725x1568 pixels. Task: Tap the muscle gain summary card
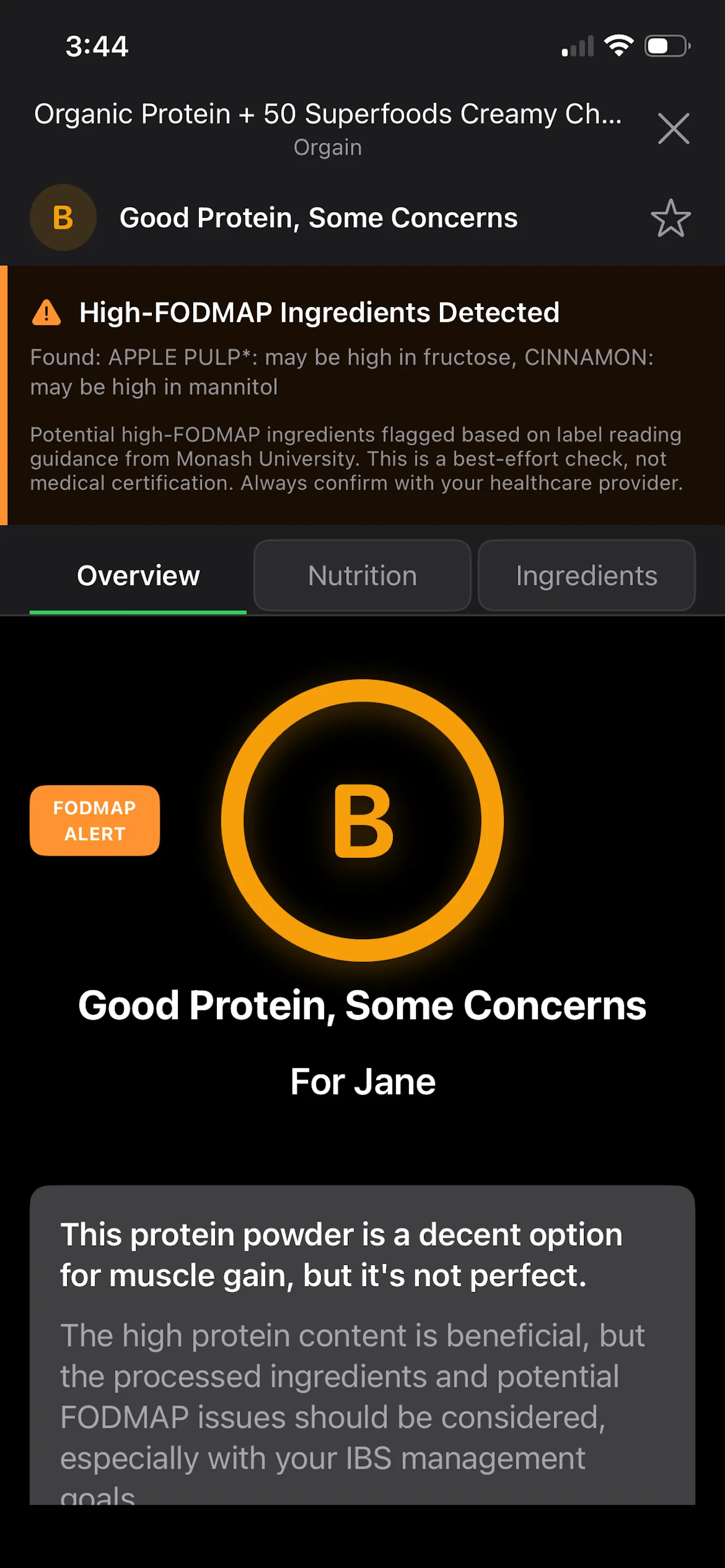(362, 1339)
